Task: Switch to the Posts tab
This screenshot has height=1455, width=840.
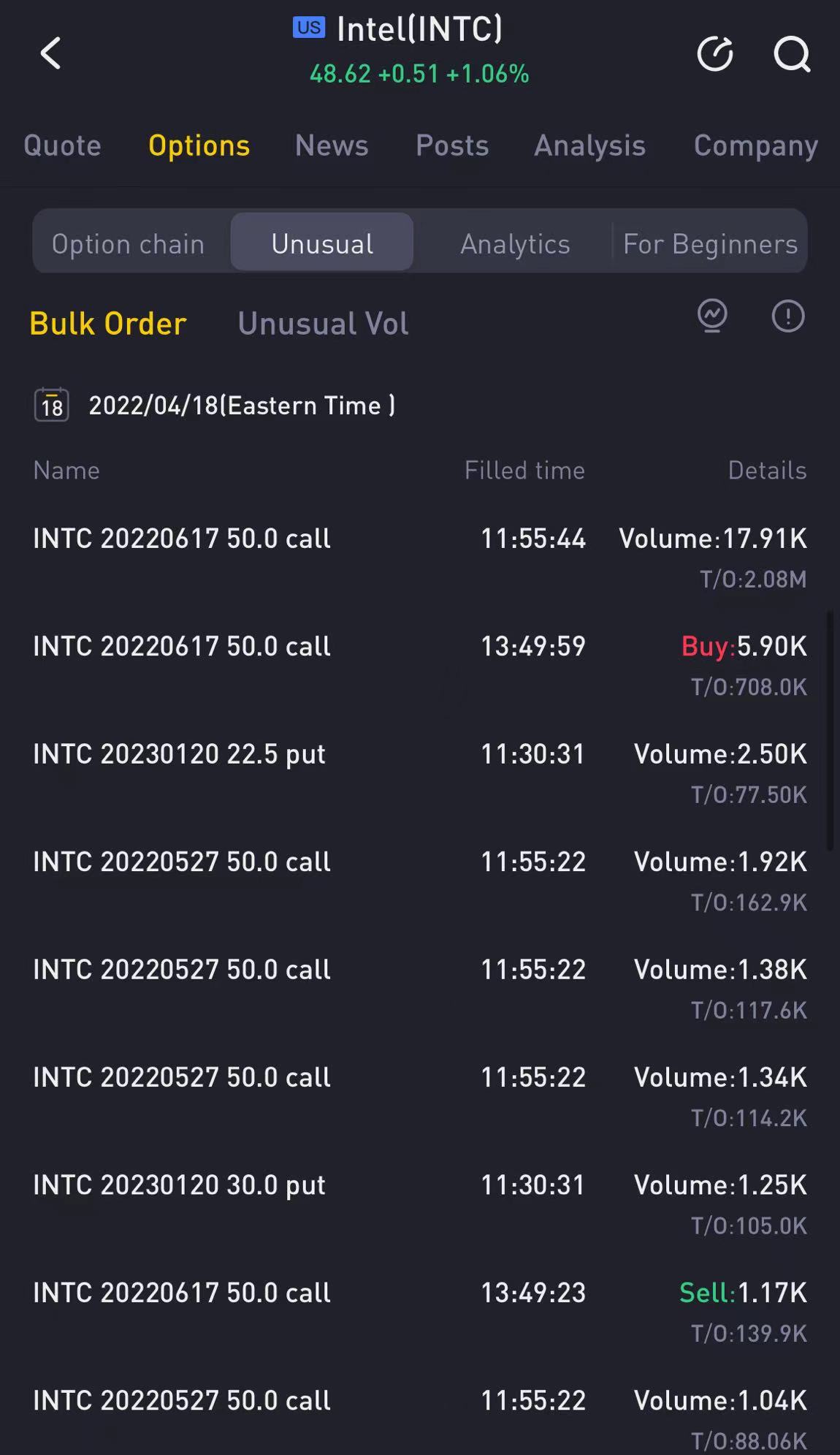Action: pos(452,145)
